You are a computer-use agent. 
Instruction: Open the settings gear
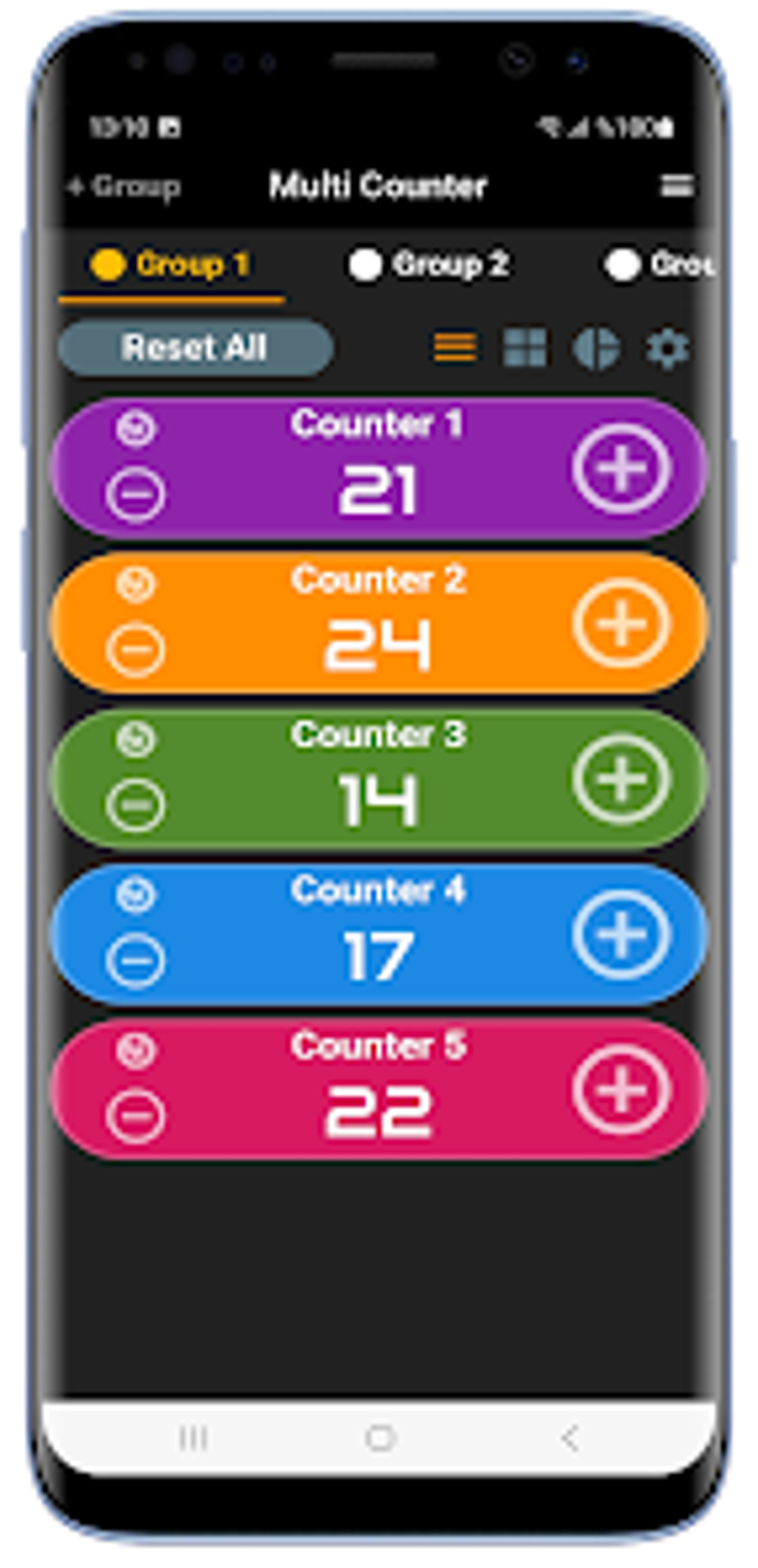click(667, 348)
